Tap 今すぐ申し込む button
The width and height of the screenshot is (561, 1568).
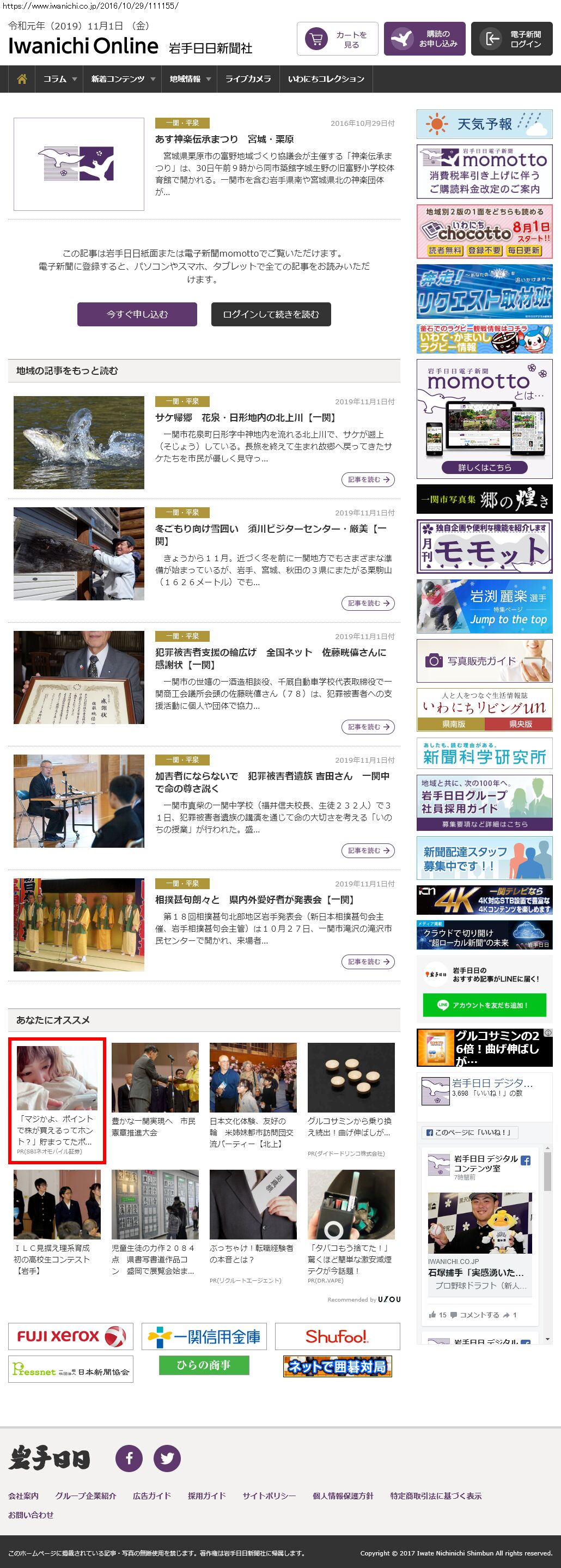click(x=137, y=314)
